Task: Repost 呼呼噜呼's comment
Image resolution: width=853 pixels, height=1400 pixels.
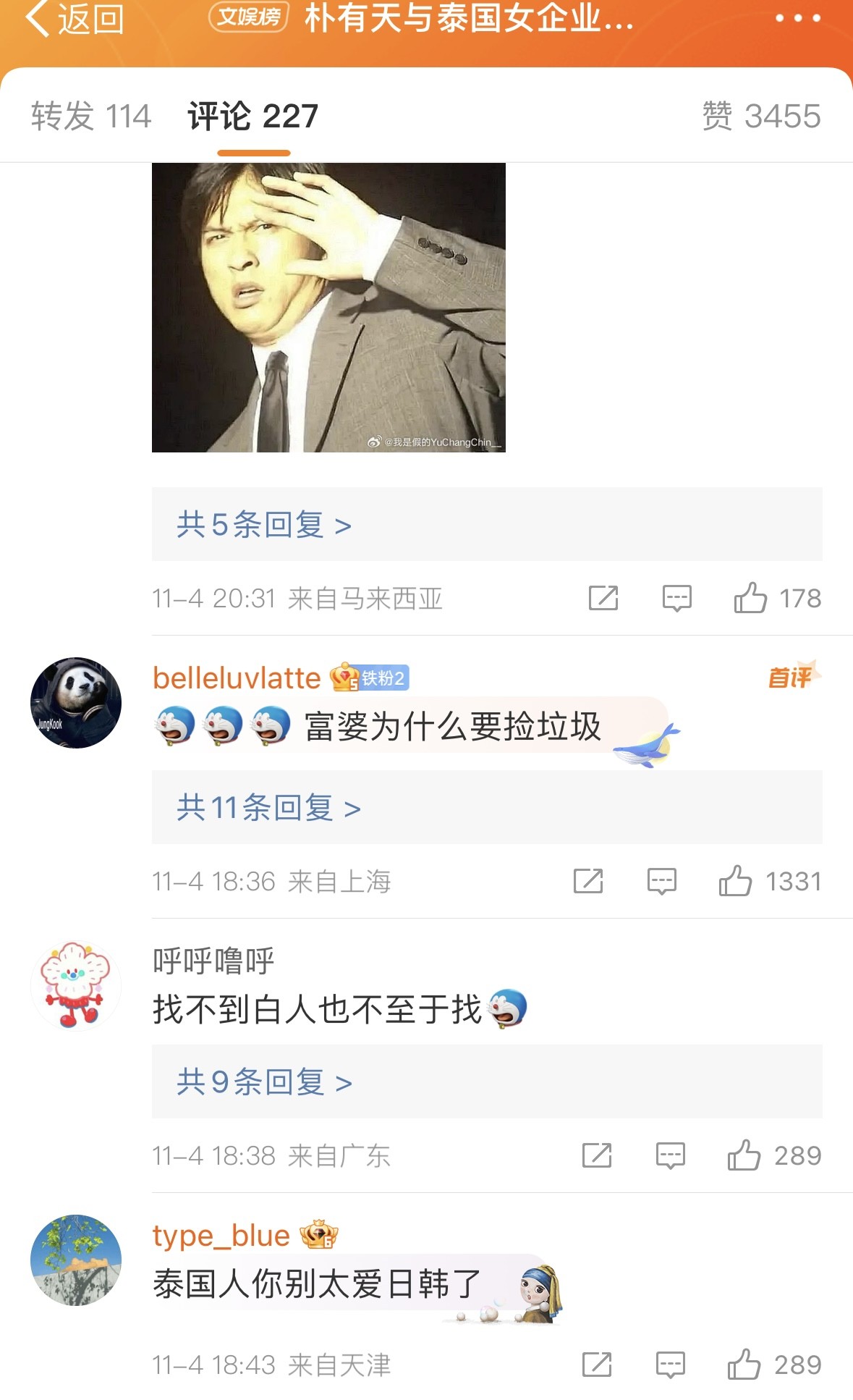Action: coord(597,1156)
